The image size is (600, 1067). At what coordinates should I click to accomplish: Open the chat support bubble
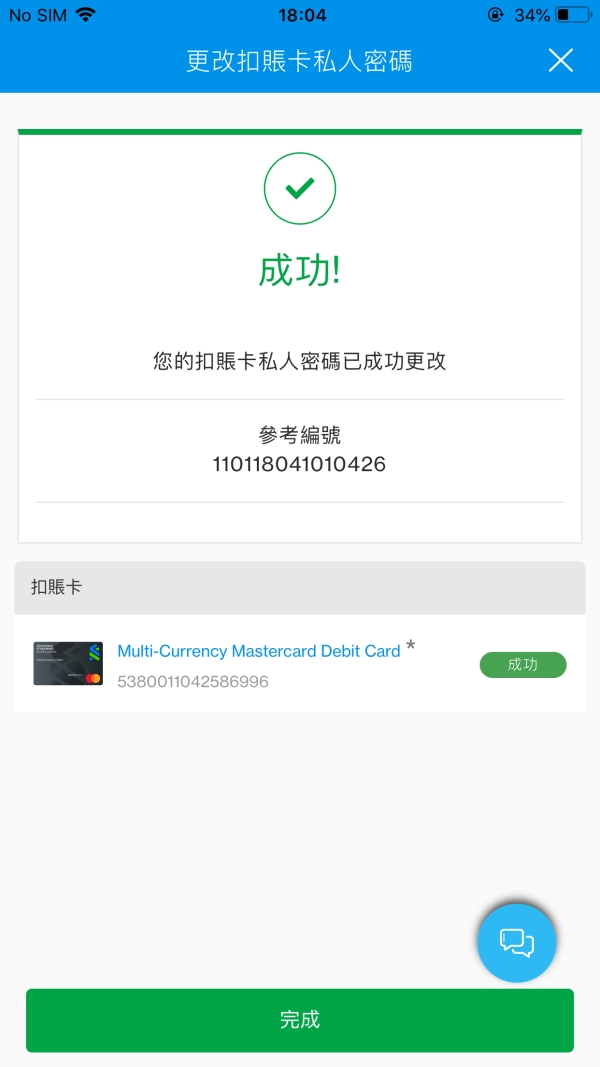pyautogui.click(x=516, y=942)
